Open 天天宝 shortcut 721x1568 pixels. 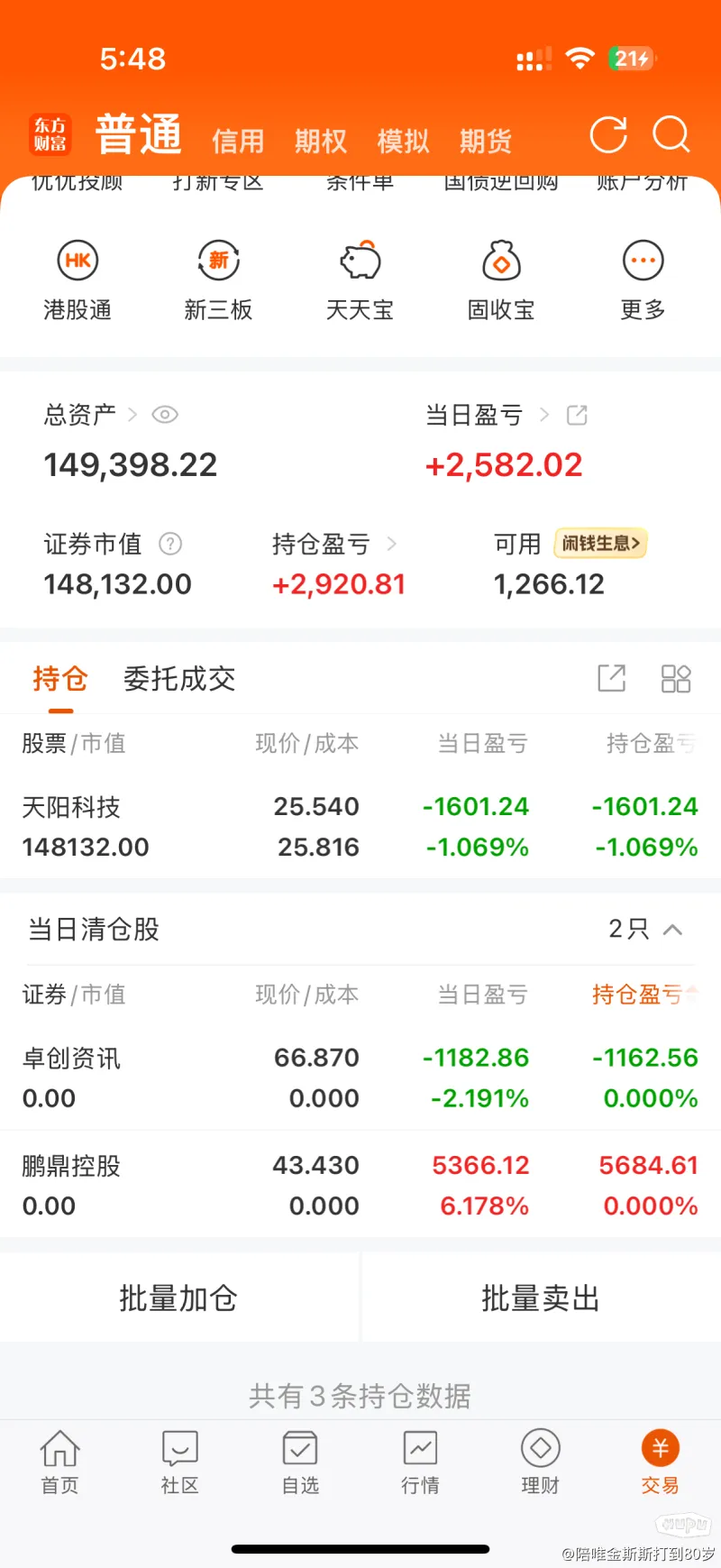click(x=360, y=281)
